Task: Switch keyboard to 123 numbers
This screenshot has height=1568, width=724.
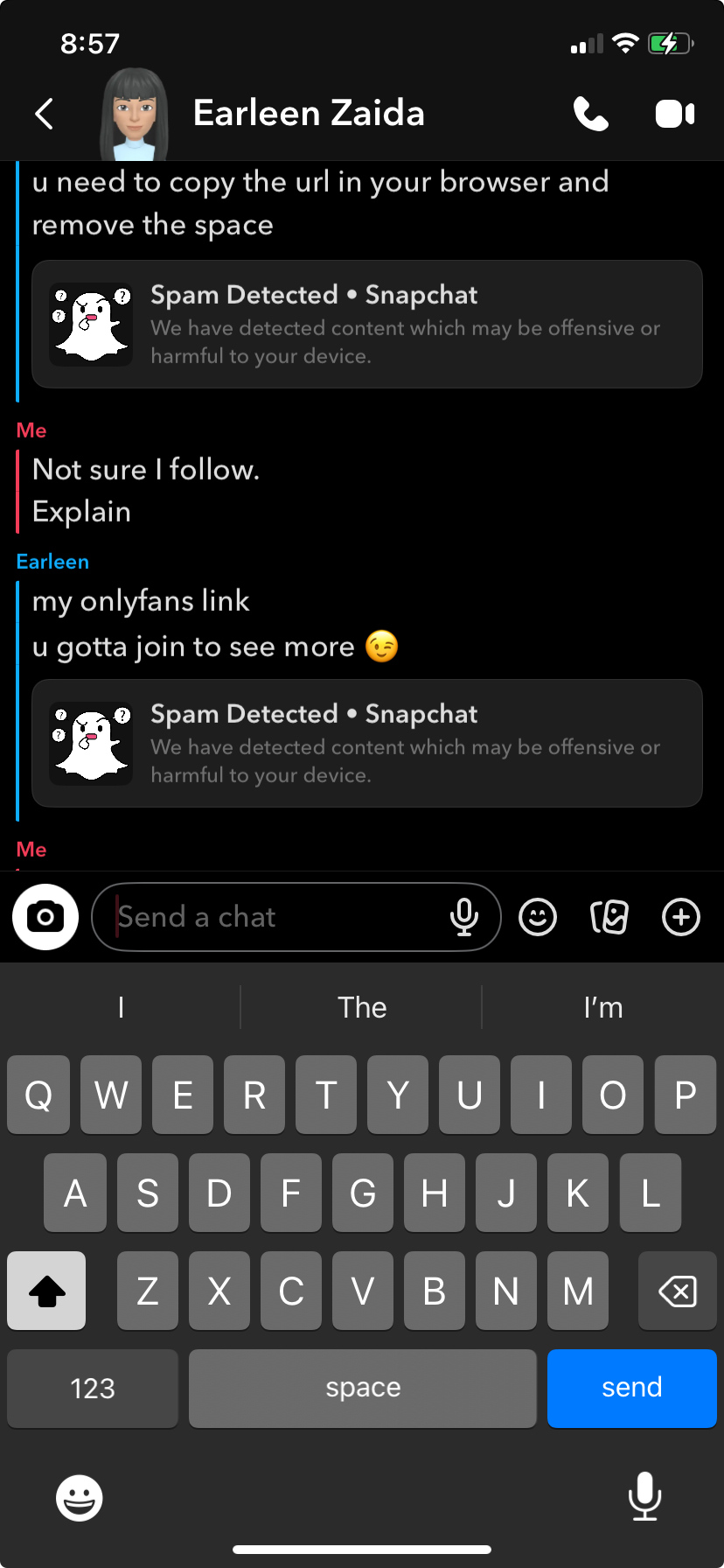Action: tap(93, 1388)
